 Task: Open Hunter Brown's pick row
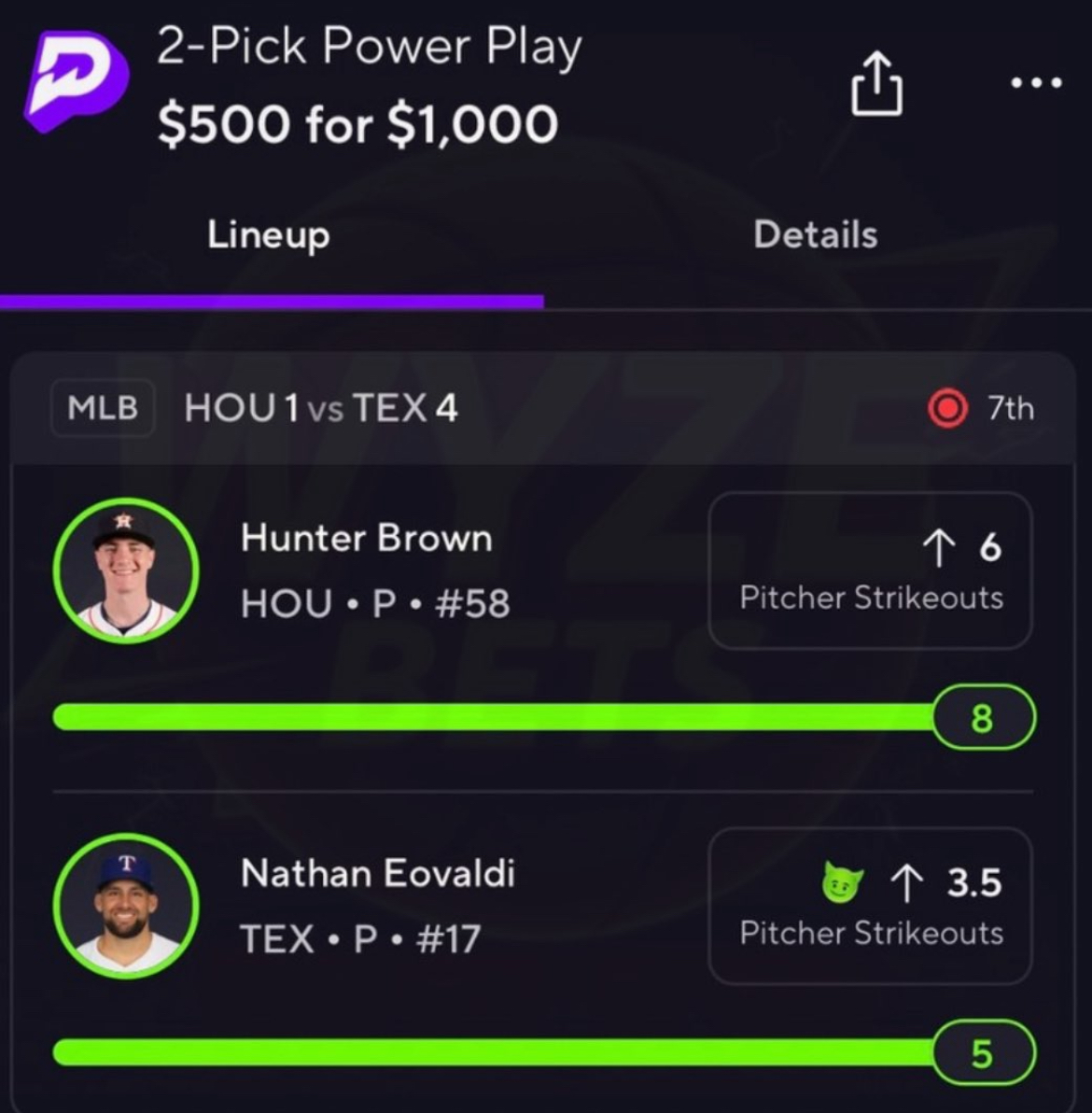(373, 570)
